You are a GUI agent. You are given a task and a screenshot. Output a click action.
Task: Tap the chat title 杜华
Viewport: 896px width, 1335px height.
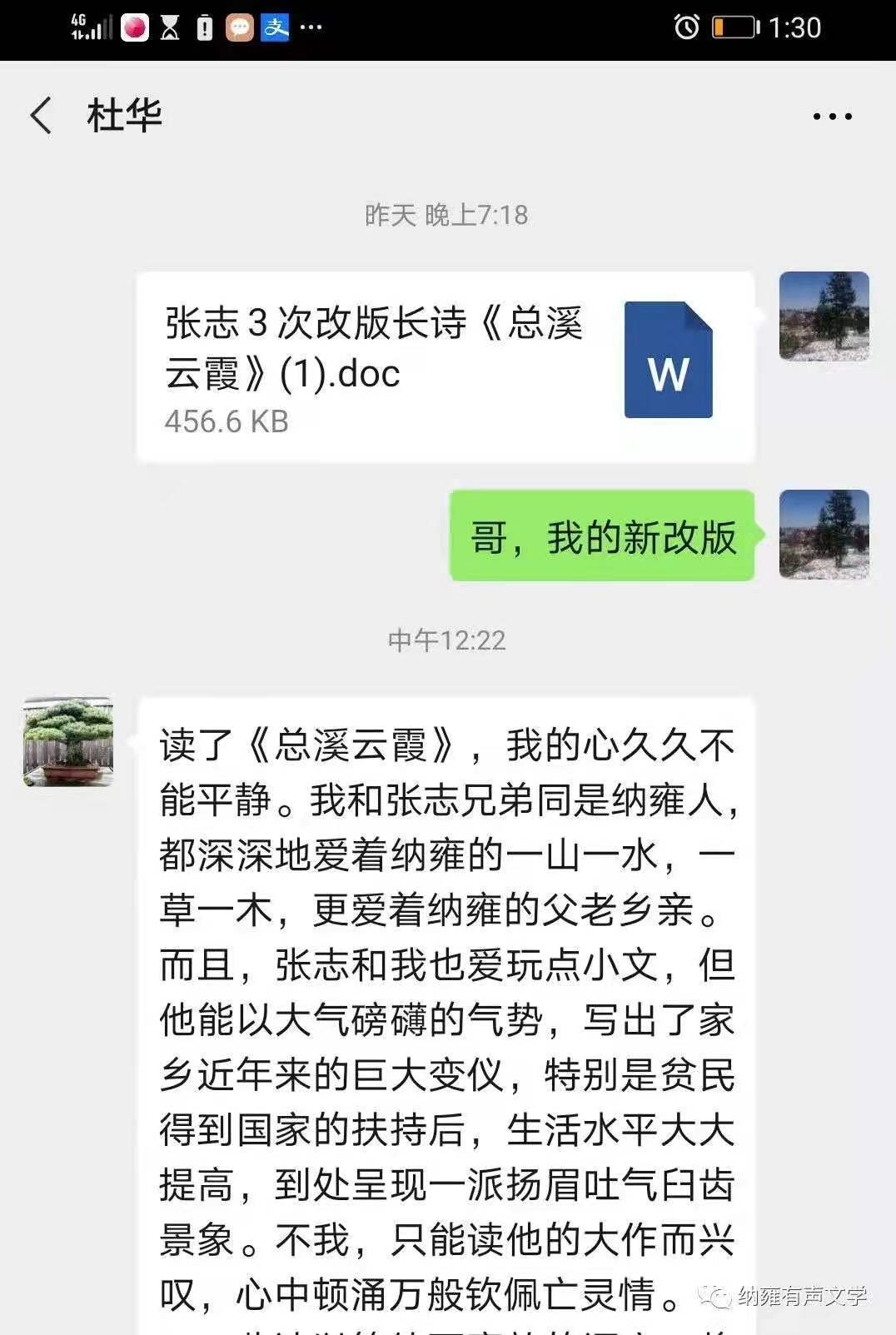click(123, 116)
